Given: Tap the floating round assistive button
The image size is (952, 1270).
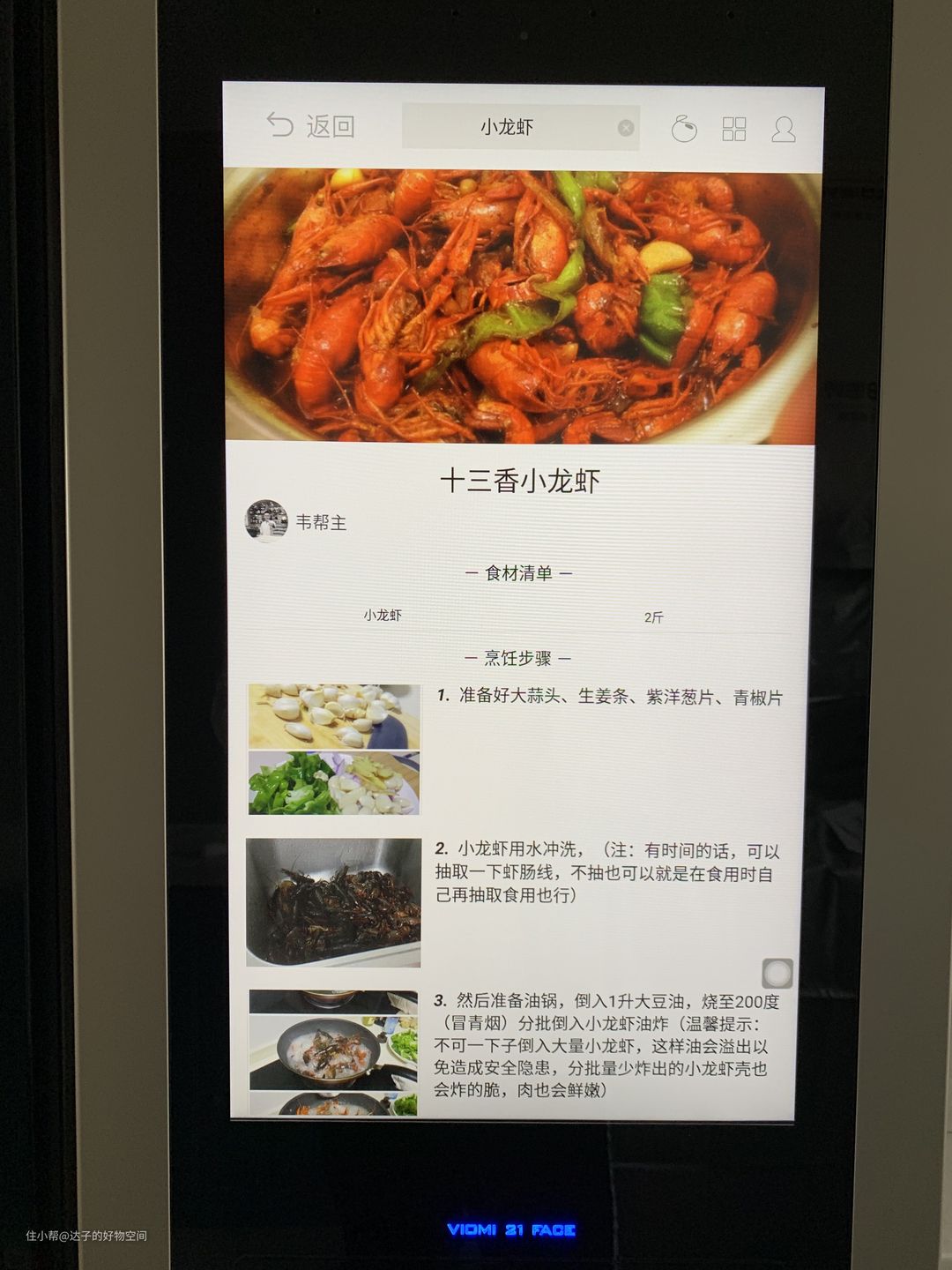Looking at the screenshot, I should [x=777, y=974].
